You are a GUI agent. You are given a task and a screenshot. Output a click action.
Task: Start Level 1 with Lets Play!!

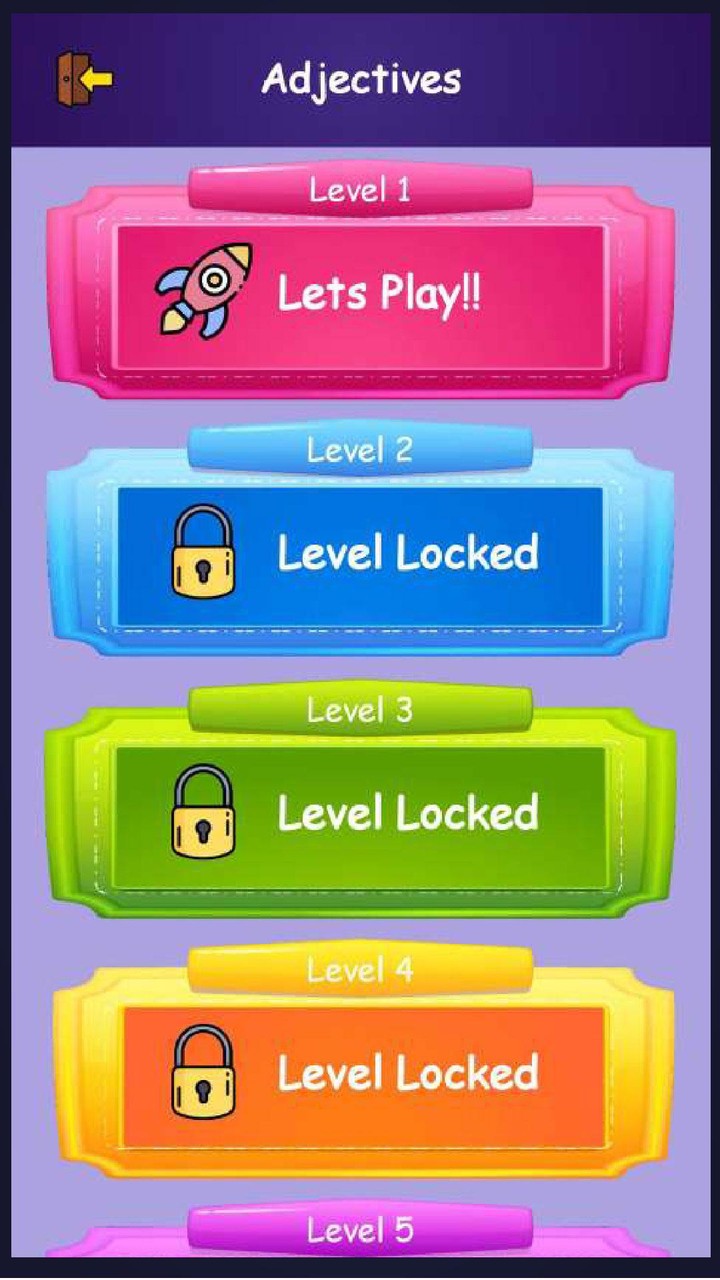pyautogui.click(x=360, y=296)
